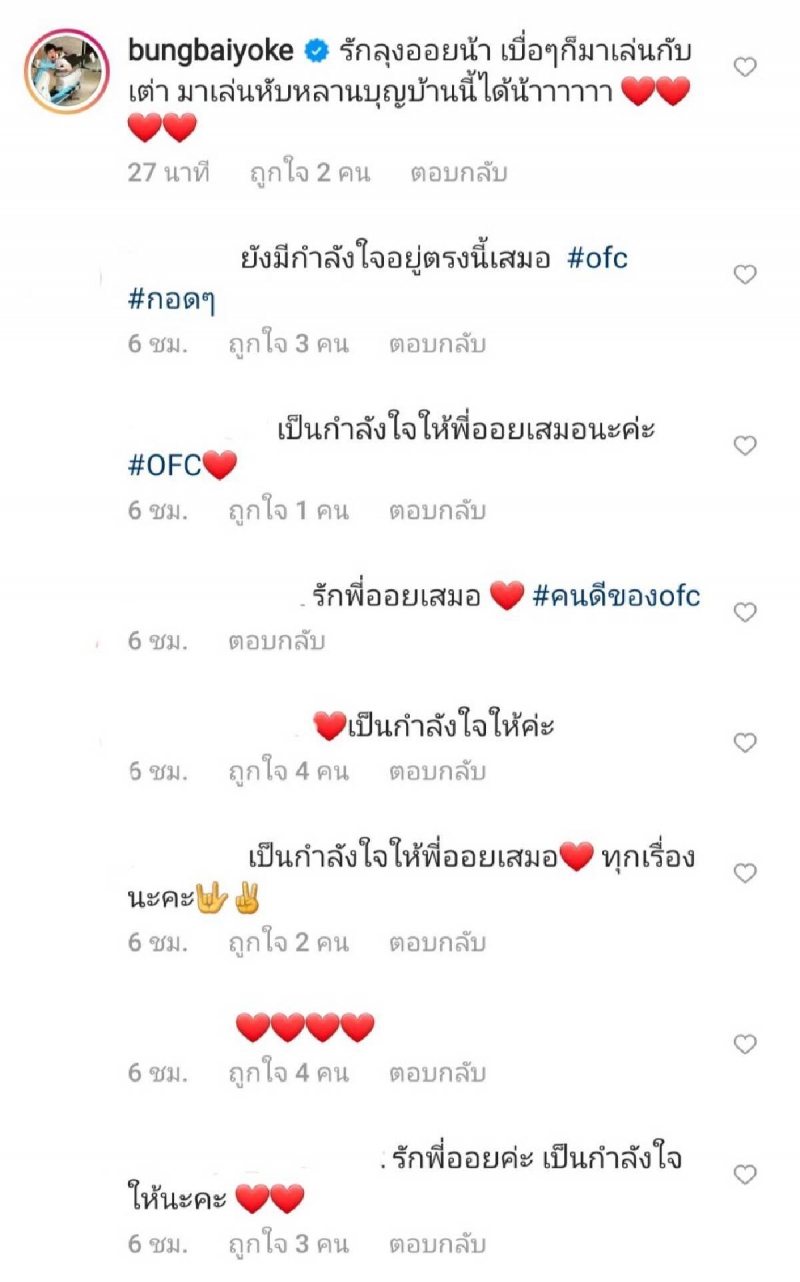Like the comment with #กอดๆ hashtag
This screenshot has width=800, height=1282.
tap(745, 275)
